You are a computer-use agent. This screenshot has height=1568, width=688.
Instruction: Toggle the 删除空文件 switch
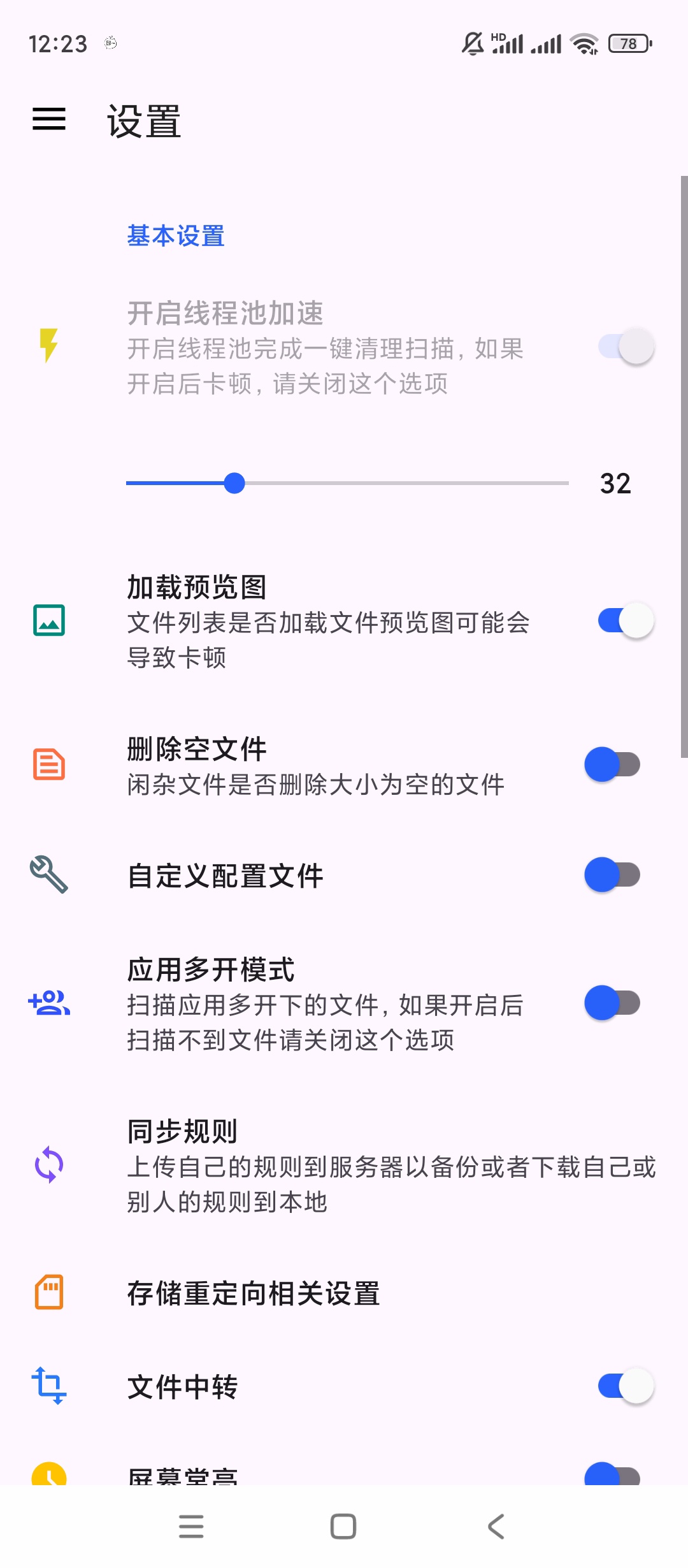click(x=612, y=765)
